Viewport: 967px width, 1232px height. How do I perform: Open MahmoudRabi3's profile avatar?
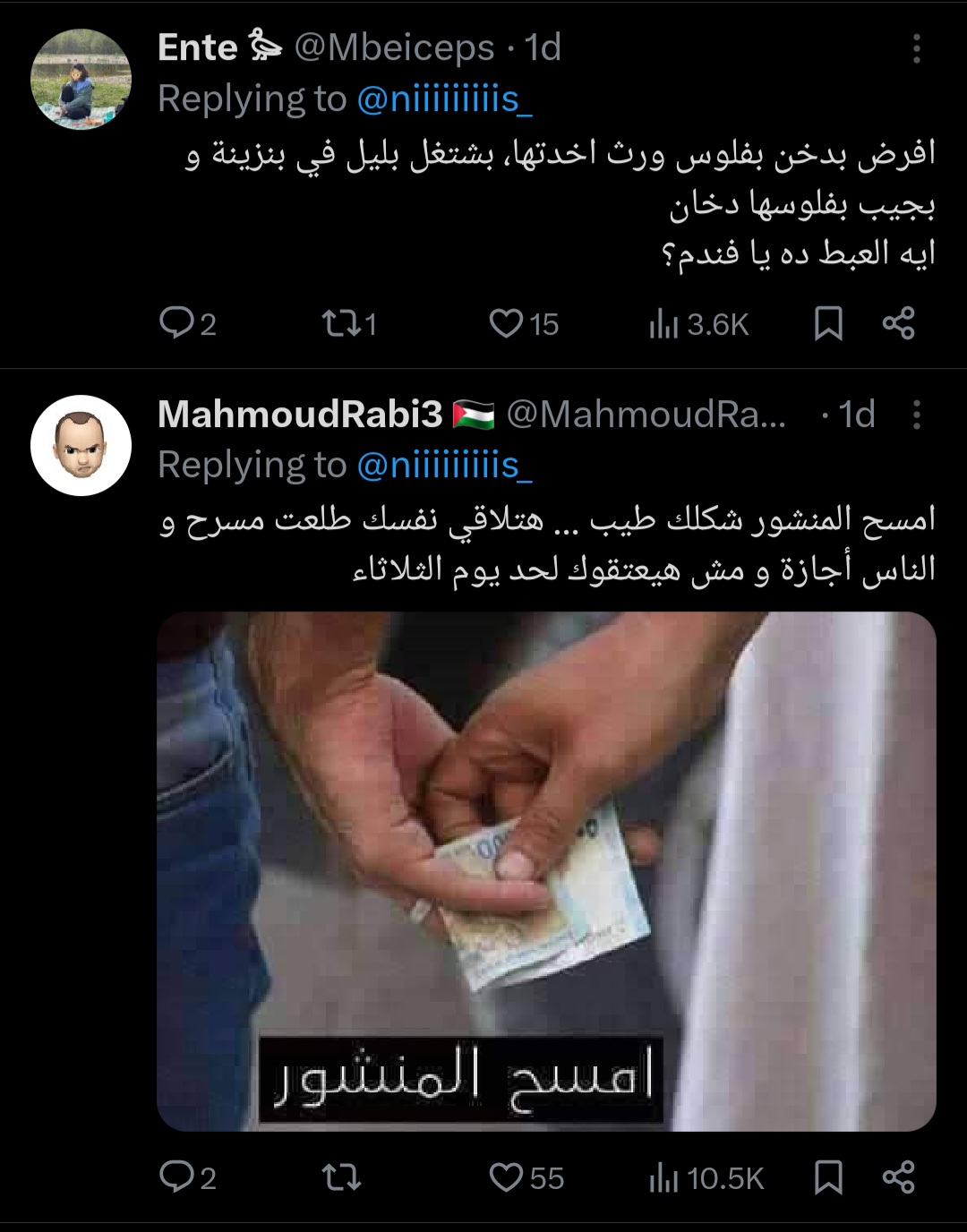click(x=81, y=445)
